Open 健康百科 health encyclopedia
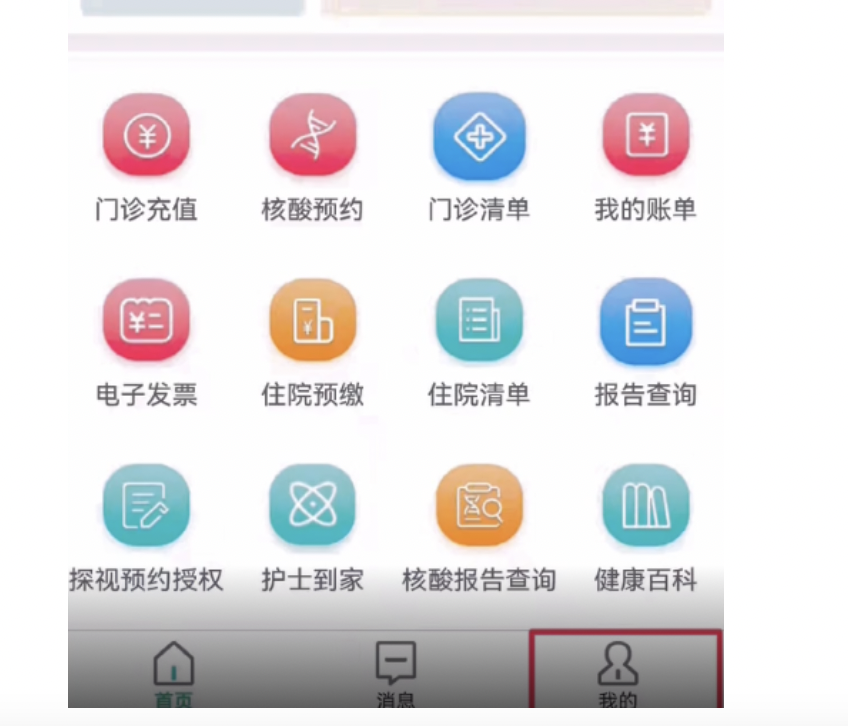Viewport: 848px width, 726px height. (x=645, y=506)
